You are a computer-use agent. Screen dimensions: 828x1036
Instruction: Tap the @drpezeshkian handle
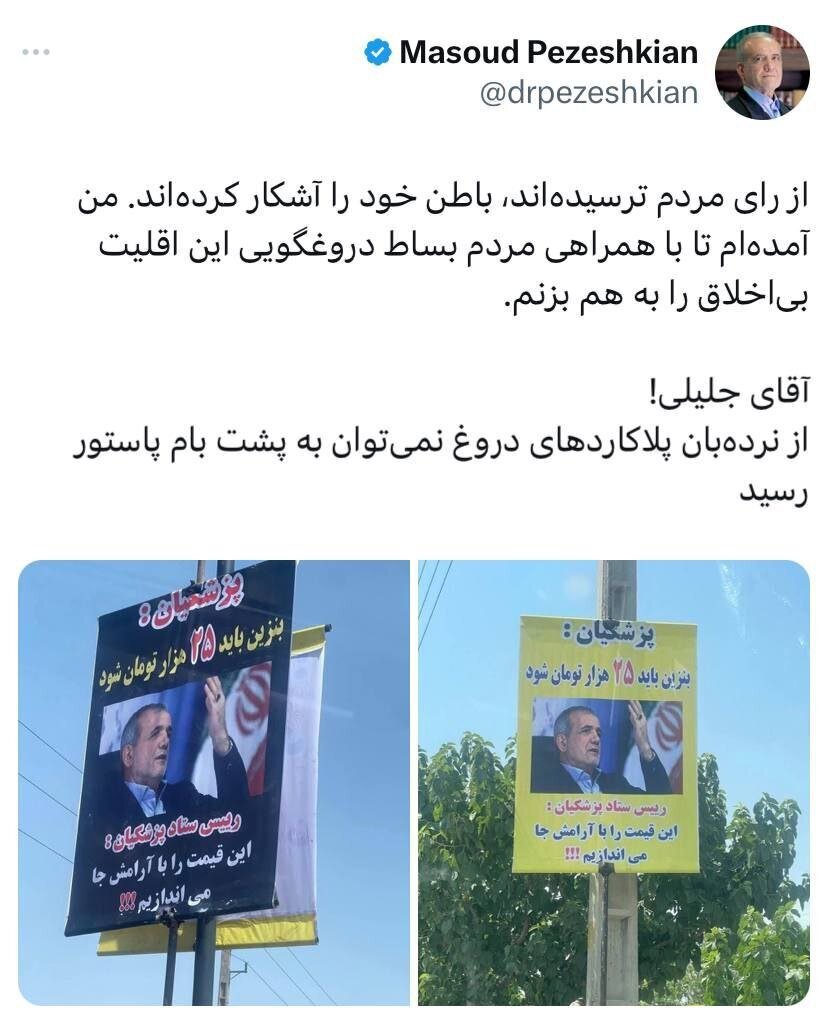589,93
